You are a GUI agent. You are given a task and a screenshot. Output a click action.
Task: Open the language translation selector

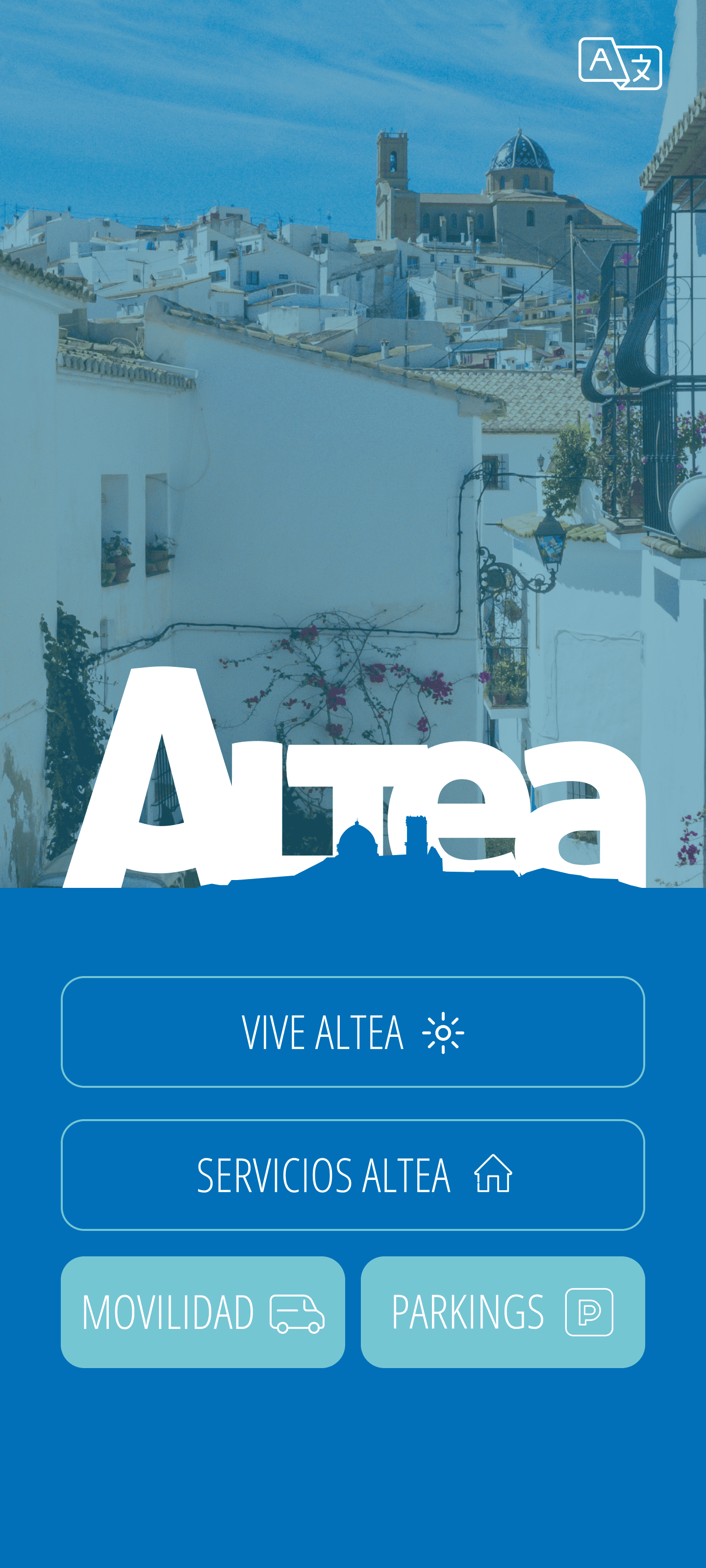click(620, 64)
